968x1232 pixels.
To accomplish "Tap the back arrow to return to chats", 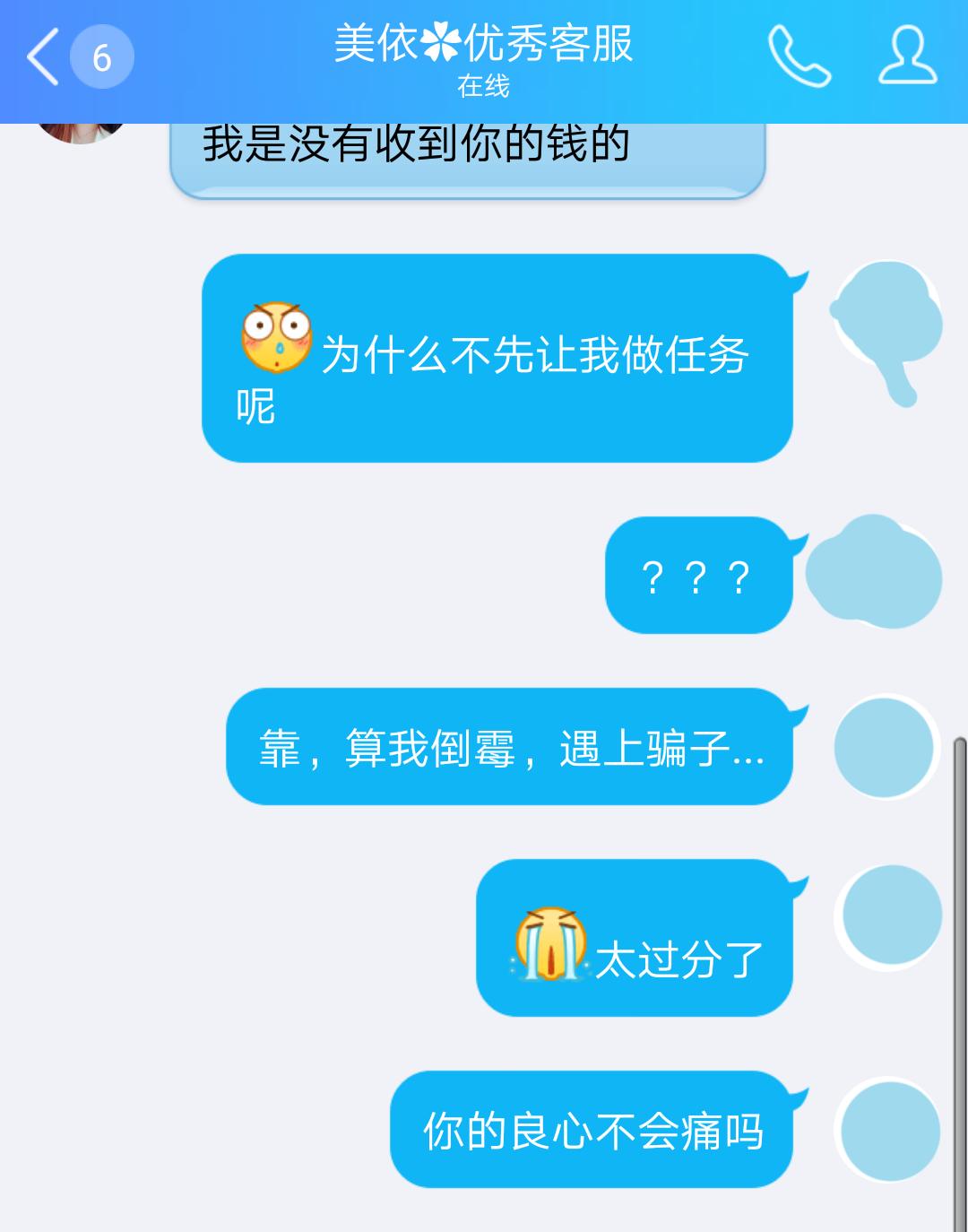I will point(40,54).
